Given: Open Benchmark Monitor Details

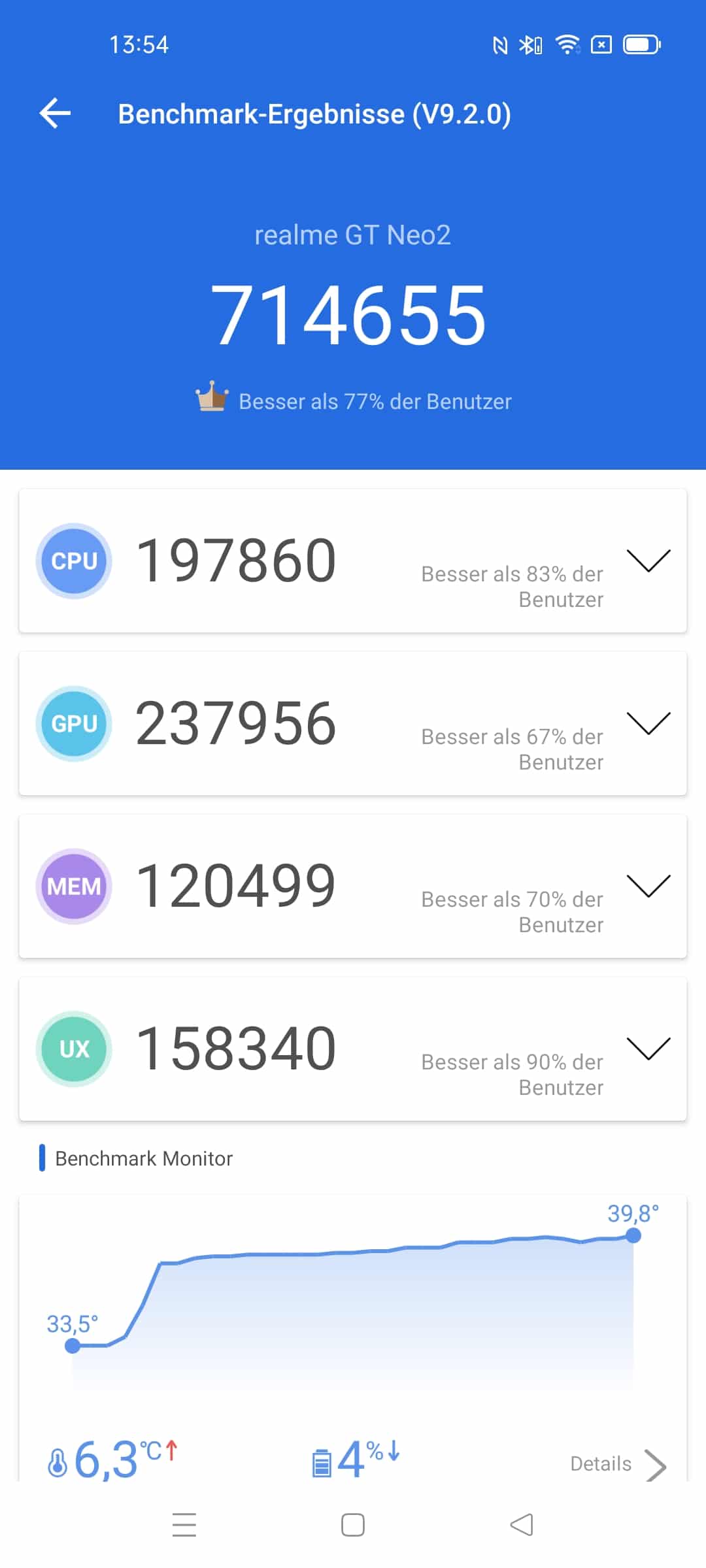Looking at the screenshot, I should 618,1464.
